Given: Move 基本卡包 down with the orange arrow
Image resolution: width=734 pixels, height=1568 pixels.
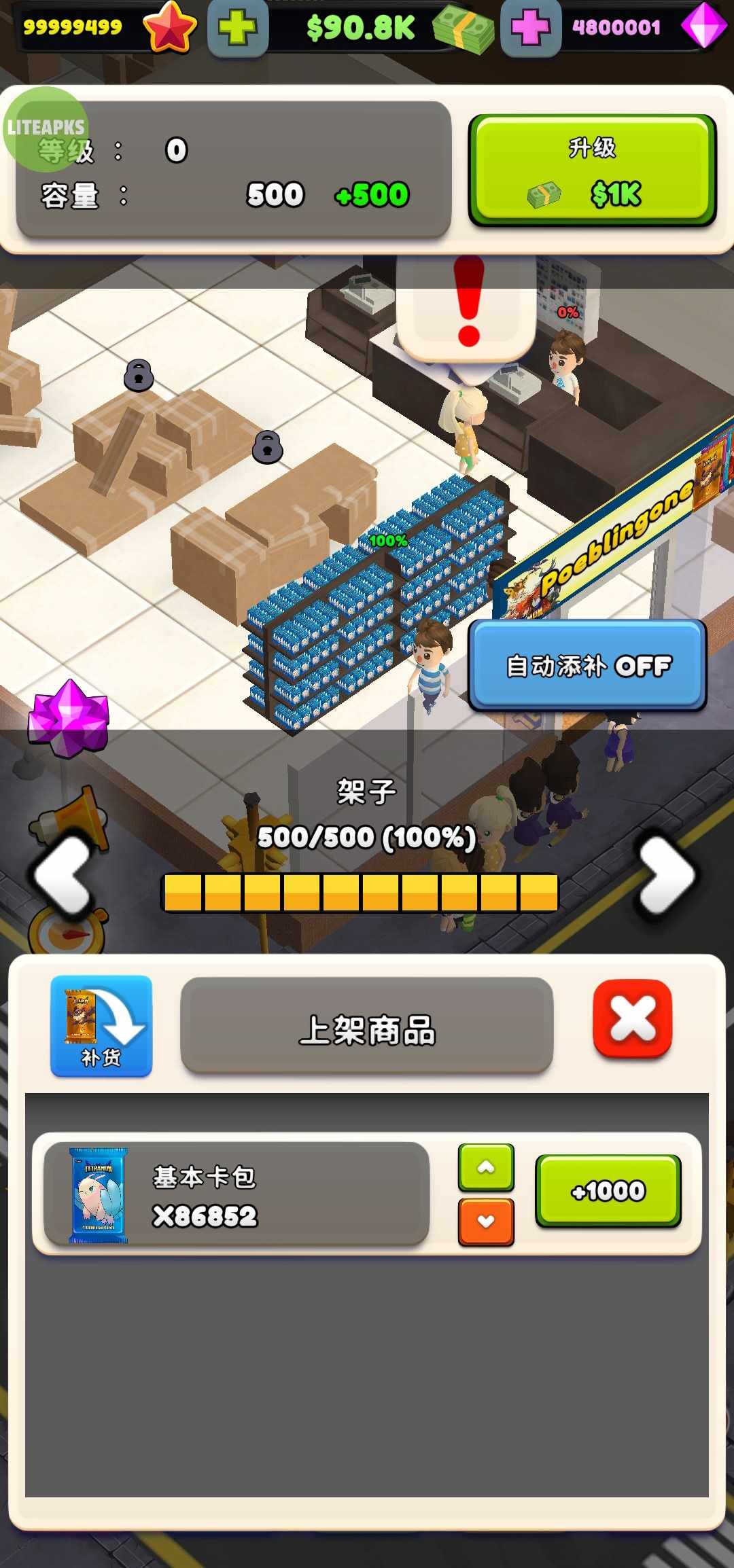Looking at the screenshot, I should point(486,1222).
